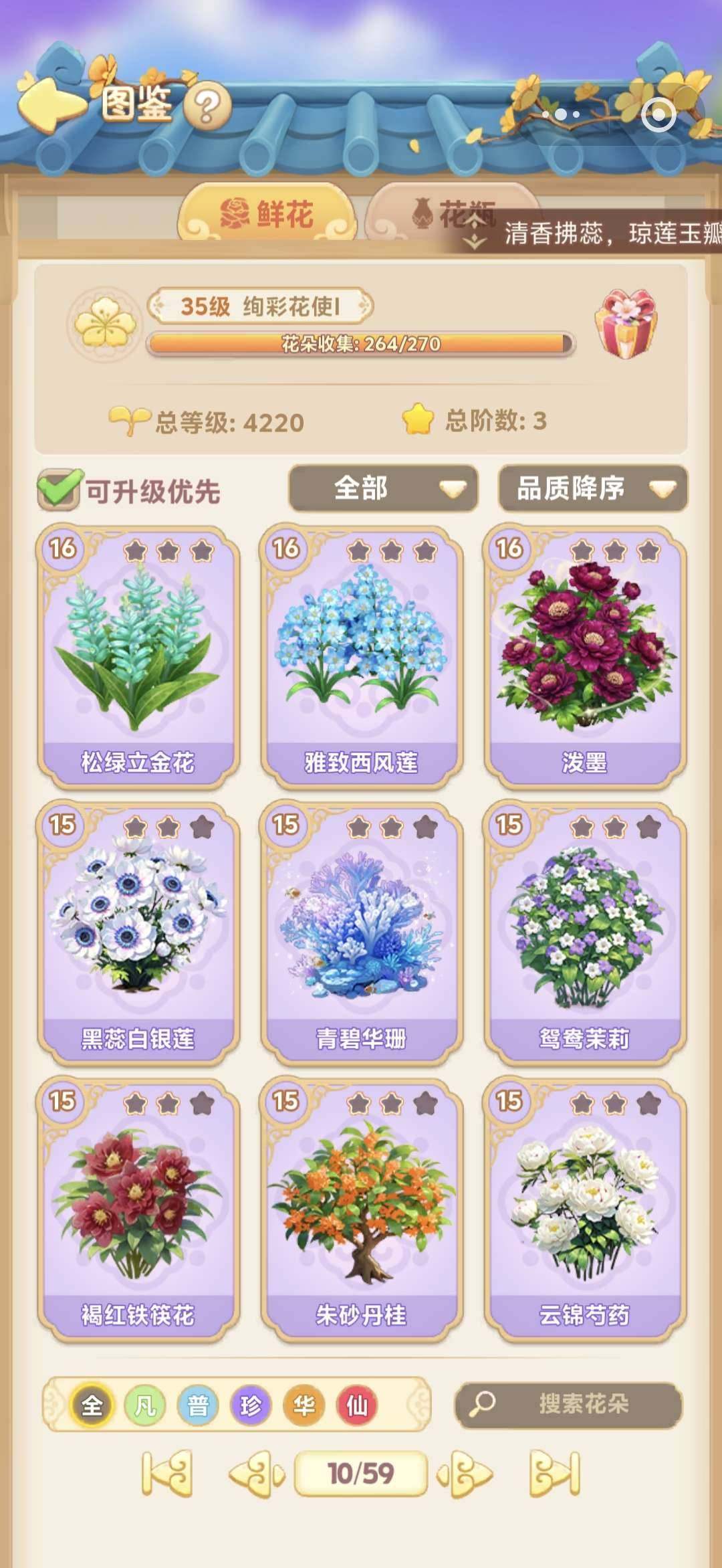Filter by 珍 rarity
Viewport: 722px width, 1568px height.
(x=251, y=1405)
